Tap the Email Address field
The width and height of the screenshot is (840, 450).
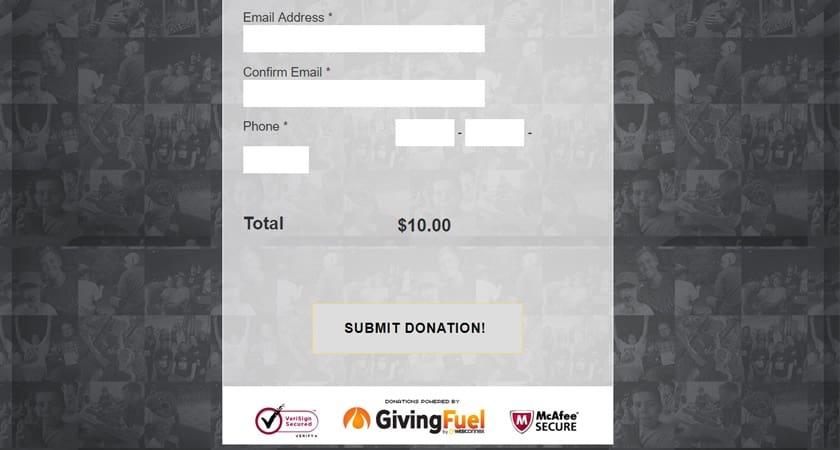coord(363,39)
